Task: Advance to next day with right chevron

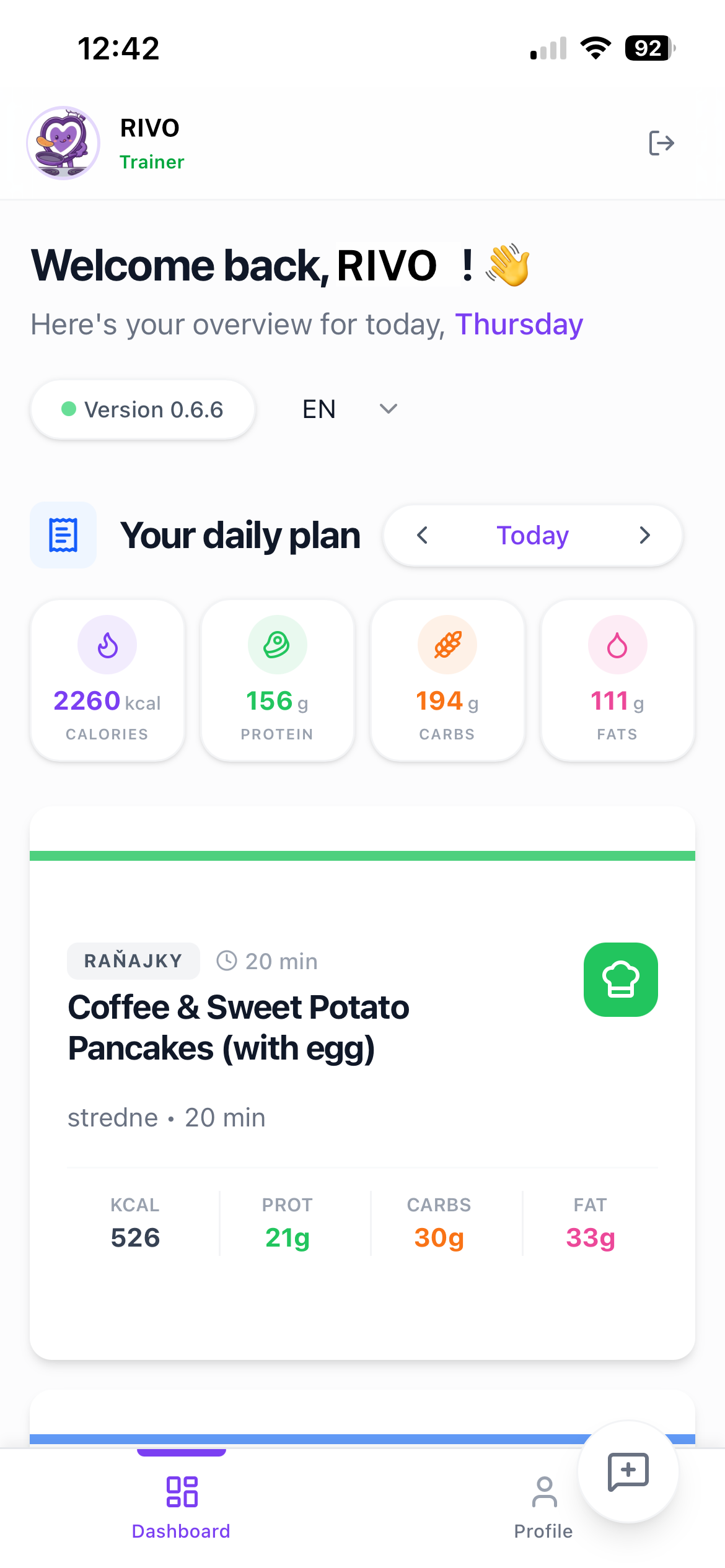Action: [644, 535]
